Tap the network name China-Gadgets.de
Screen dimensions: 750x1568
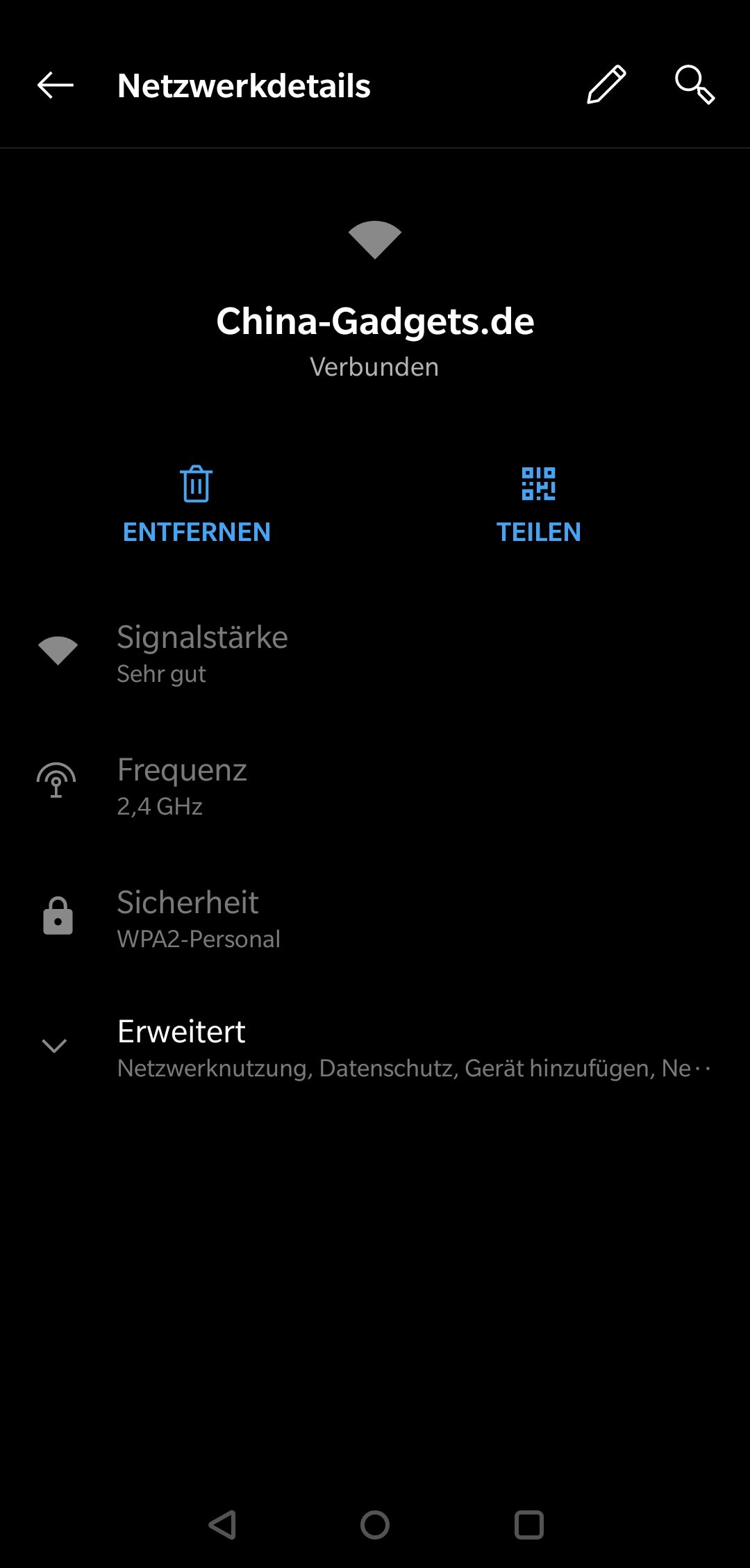coord(375,322)
